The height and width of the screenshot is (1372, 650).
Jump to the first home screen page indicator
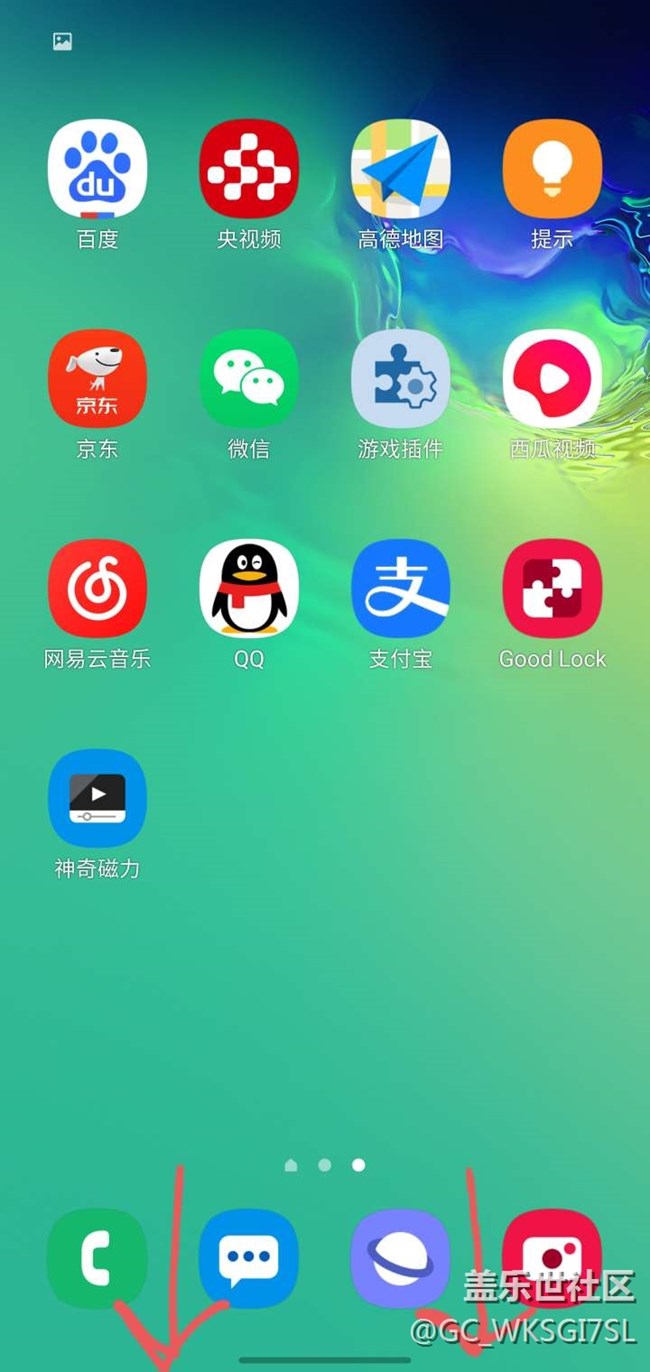pyautogui.click(x=291, y=1165)
